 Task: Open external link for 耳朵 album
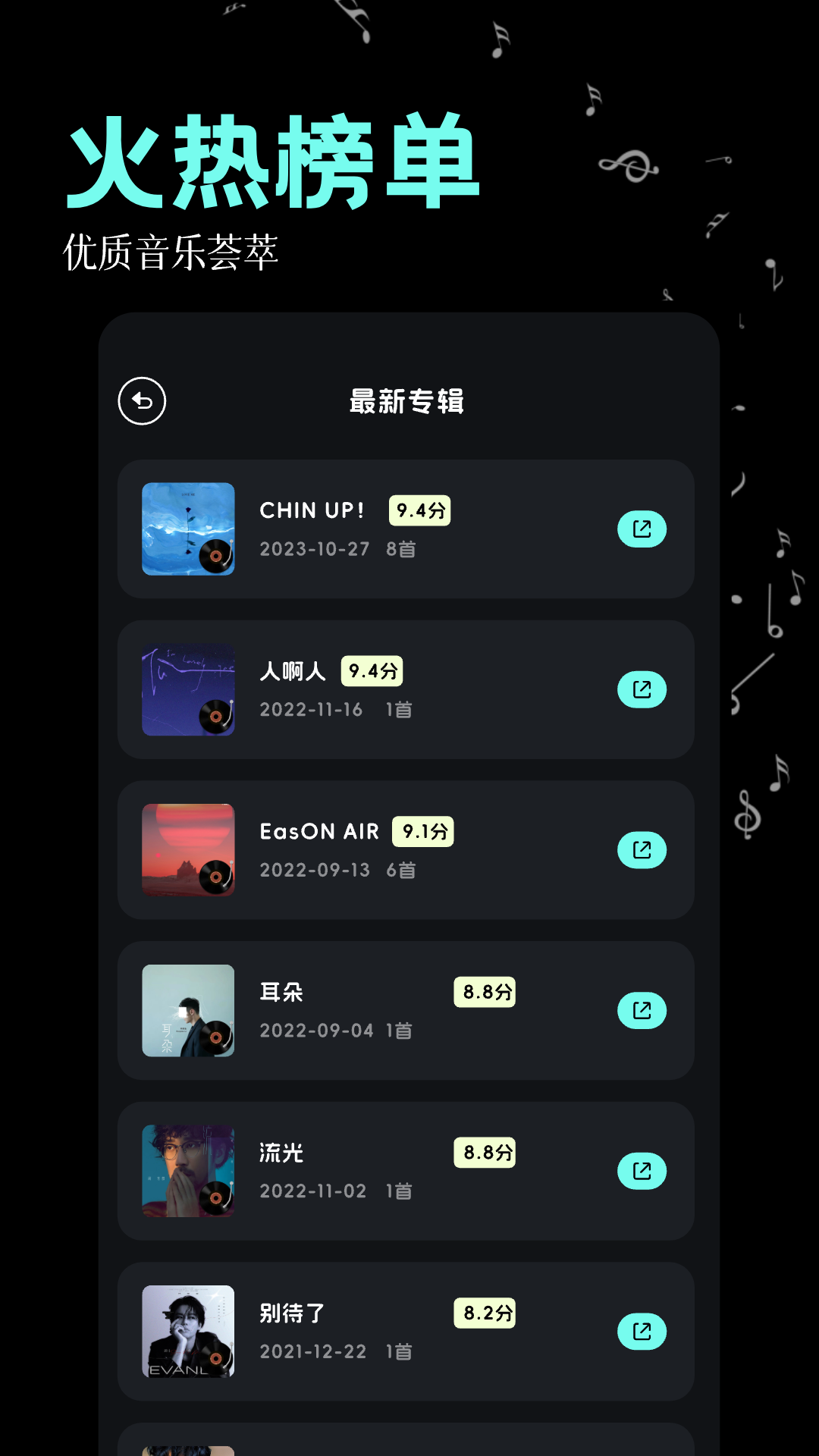(641, 1010)
